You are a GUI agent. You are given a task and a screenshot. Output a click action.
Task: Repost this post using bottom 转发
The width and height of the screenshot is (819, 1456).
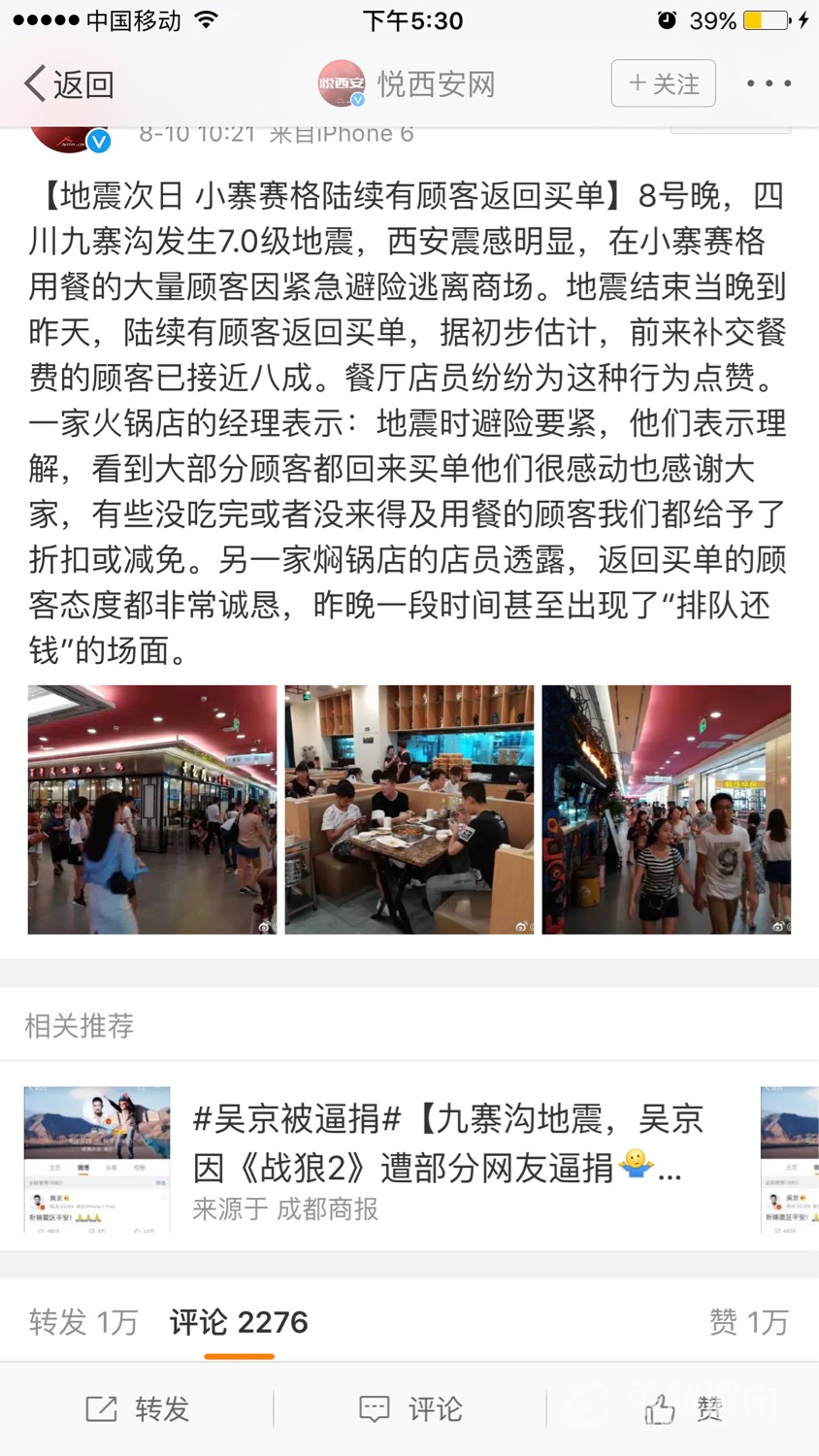click(x=137, y=1409)
